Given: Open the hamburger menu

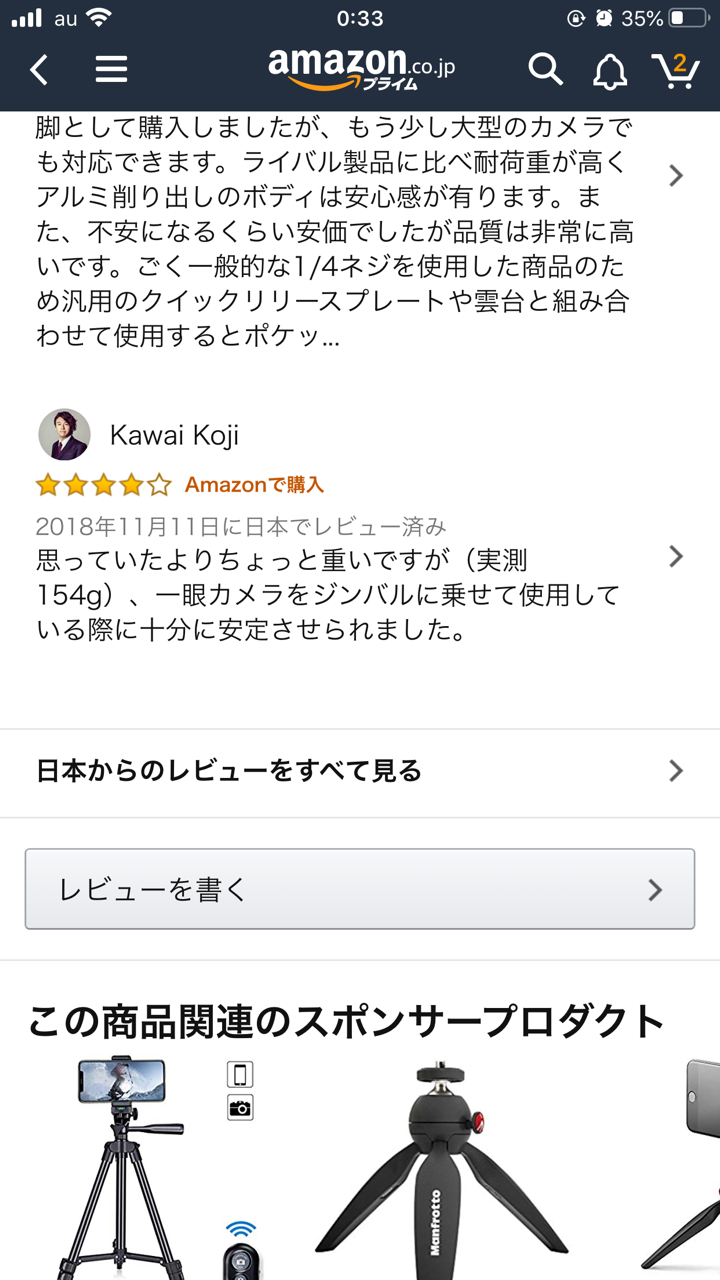Looking at the screenshot, I should (x=111, y=69).
